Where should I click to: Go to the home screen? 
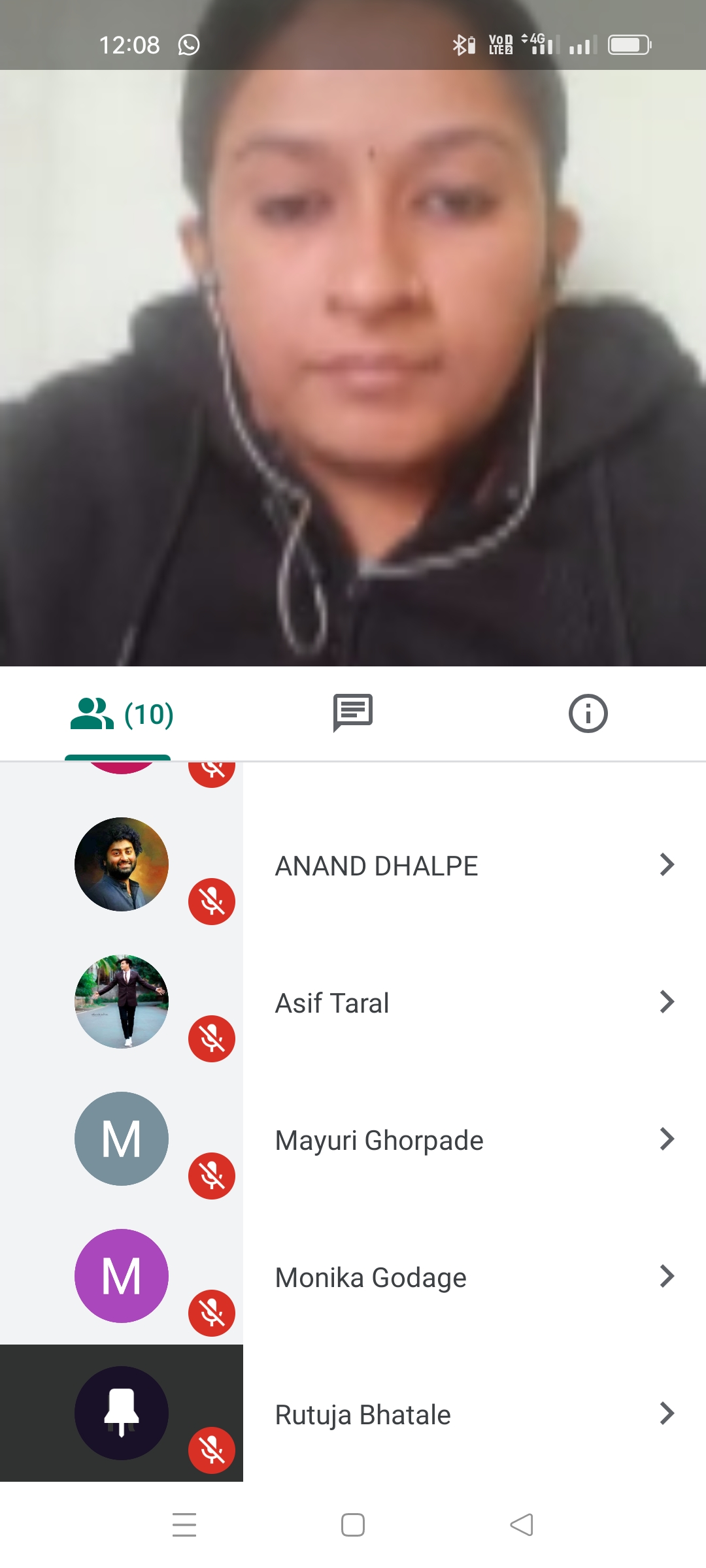pyautogui.click(x=353, y=1525)
